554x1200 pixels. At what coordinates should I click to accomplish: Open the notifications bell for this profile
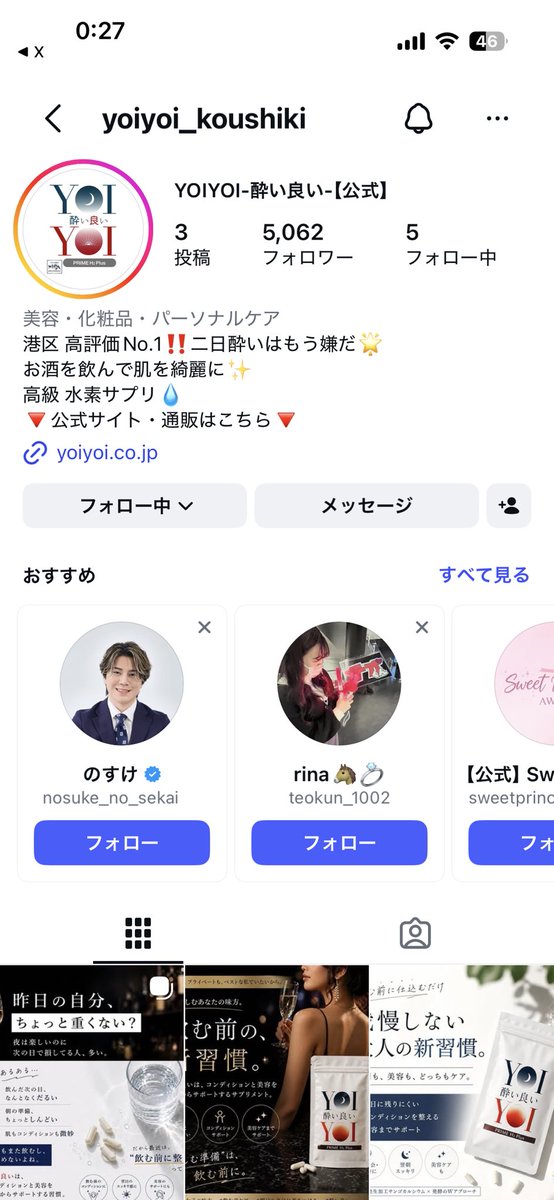(418, 119)
